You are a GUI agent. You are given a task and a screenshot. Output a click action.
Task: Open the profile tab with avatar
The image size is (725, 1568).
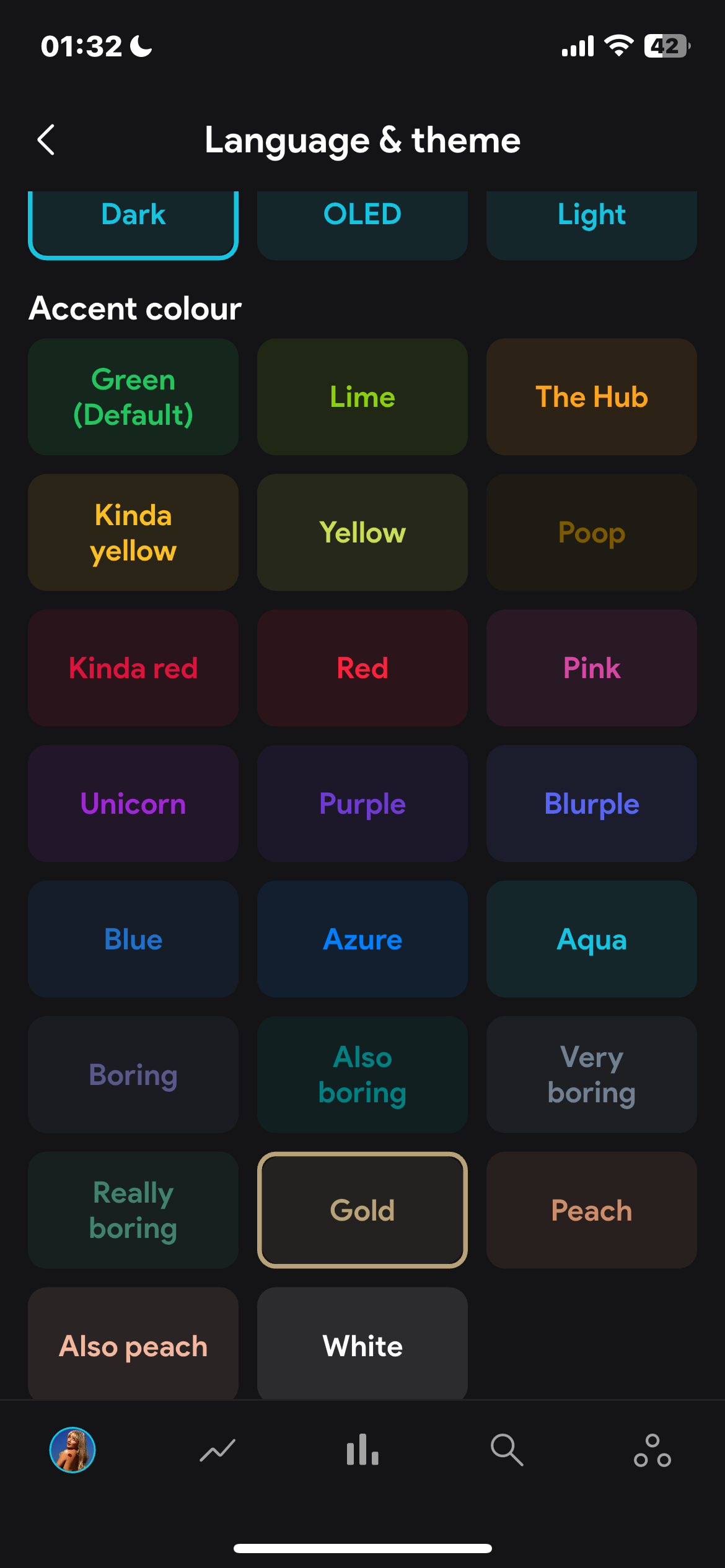[72, 1450]
